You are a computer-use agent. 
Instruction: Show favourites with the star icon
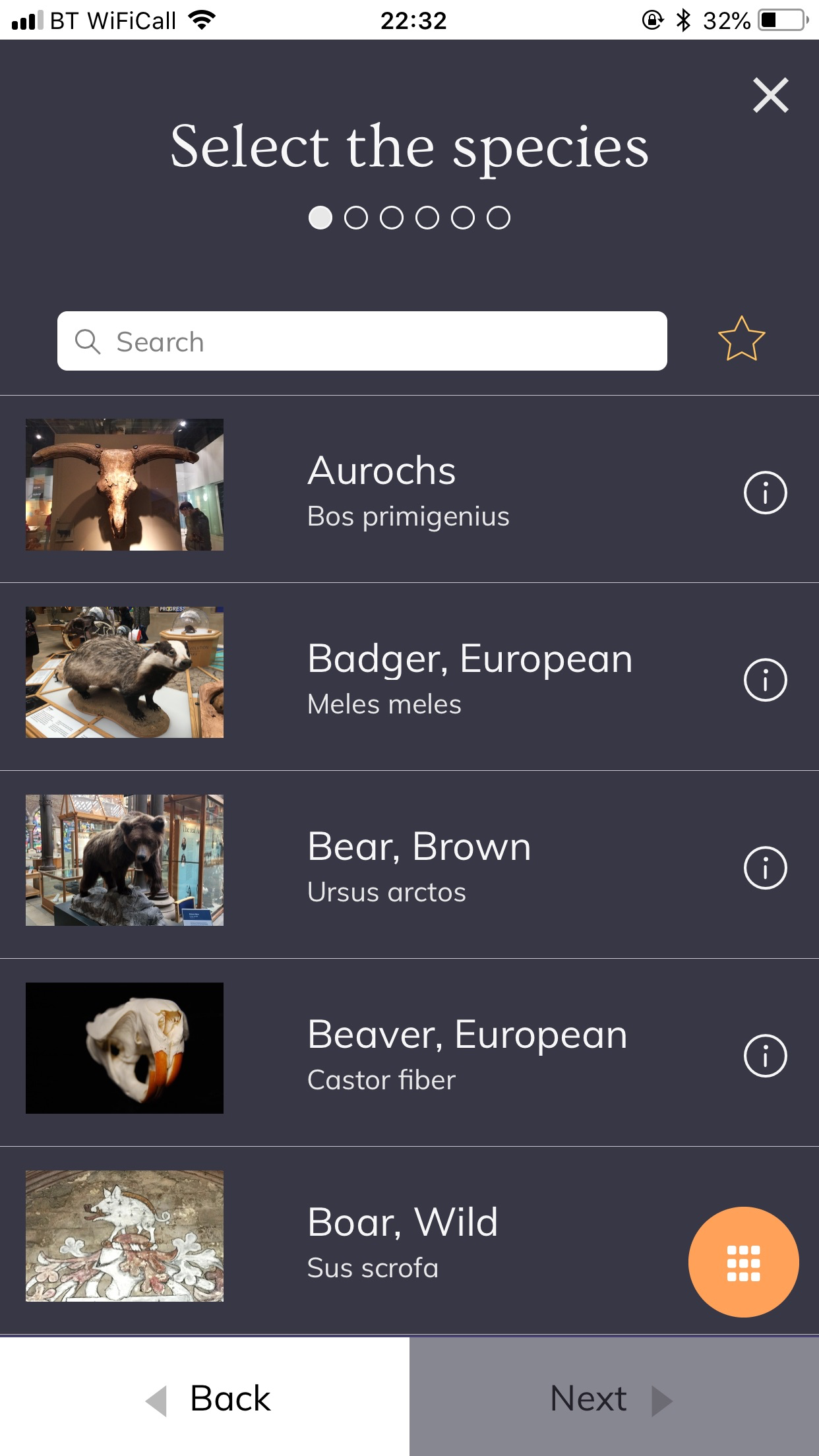pos(741,340)
